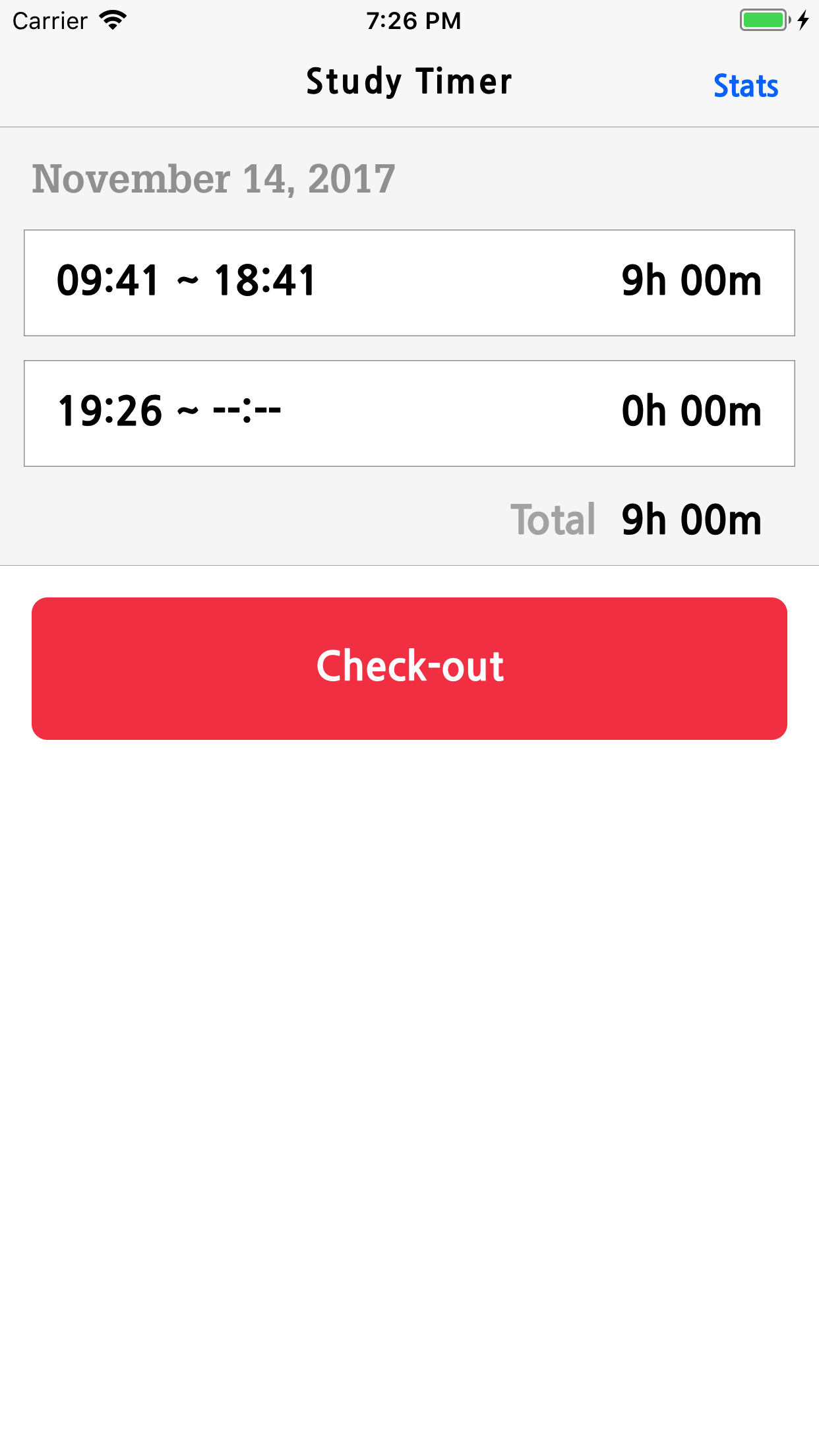Open the Stats screen

(746, 84)
